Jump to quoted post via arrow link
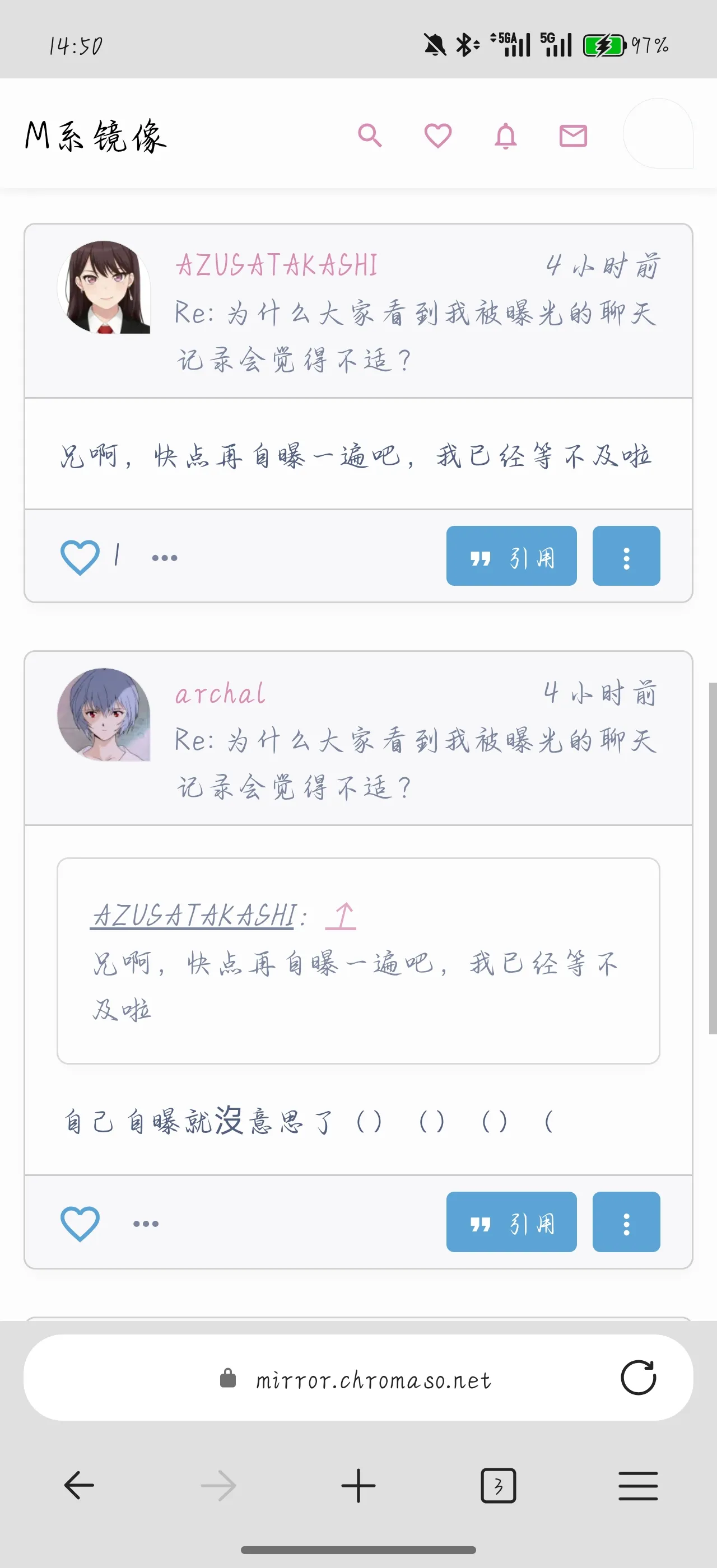 341,915
